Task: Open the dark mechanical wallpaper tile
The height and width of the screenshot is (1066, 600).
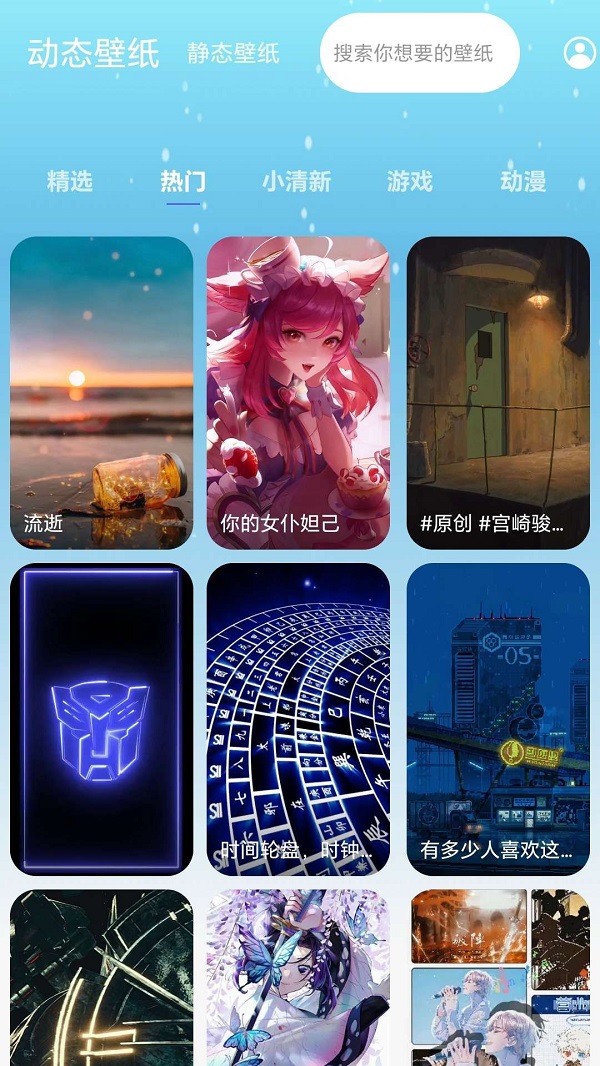Action: coord(101,977)
